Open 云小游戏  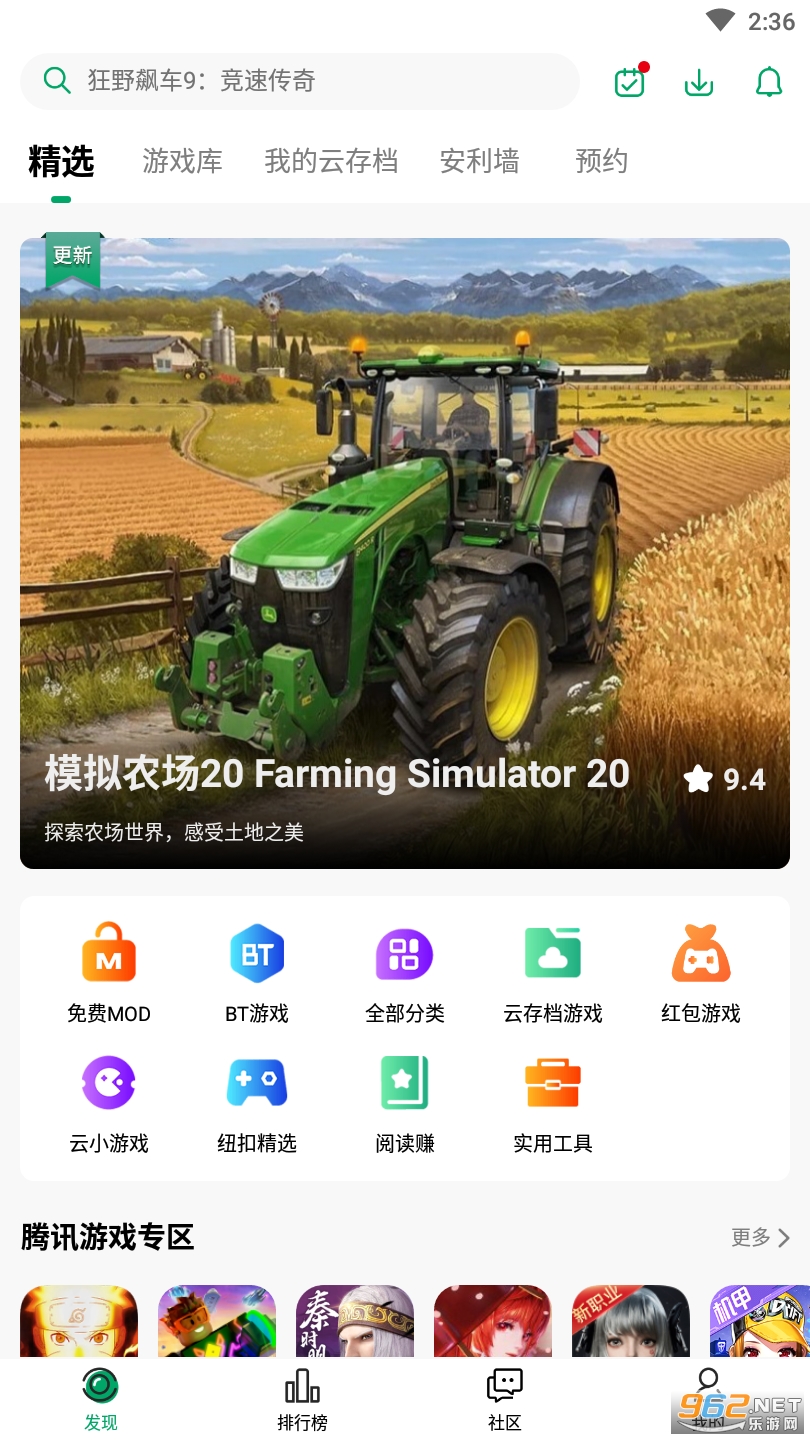click(x=109, y=1103)
